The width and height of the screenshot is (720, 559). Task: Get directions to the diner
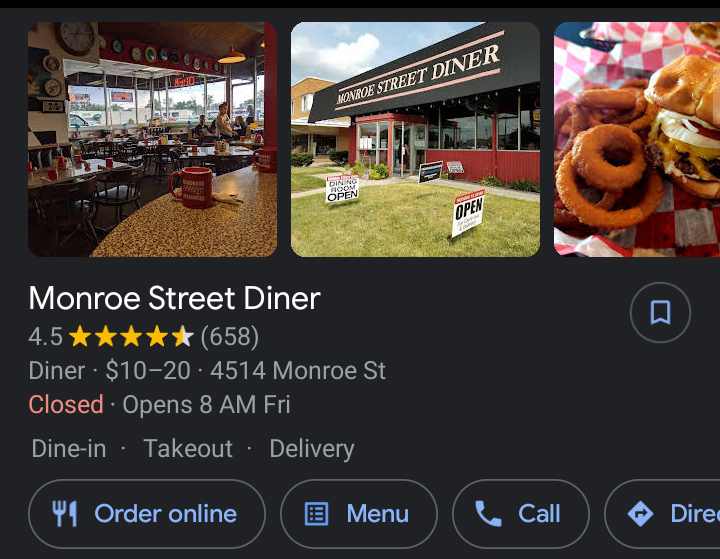tap(670, 514)
